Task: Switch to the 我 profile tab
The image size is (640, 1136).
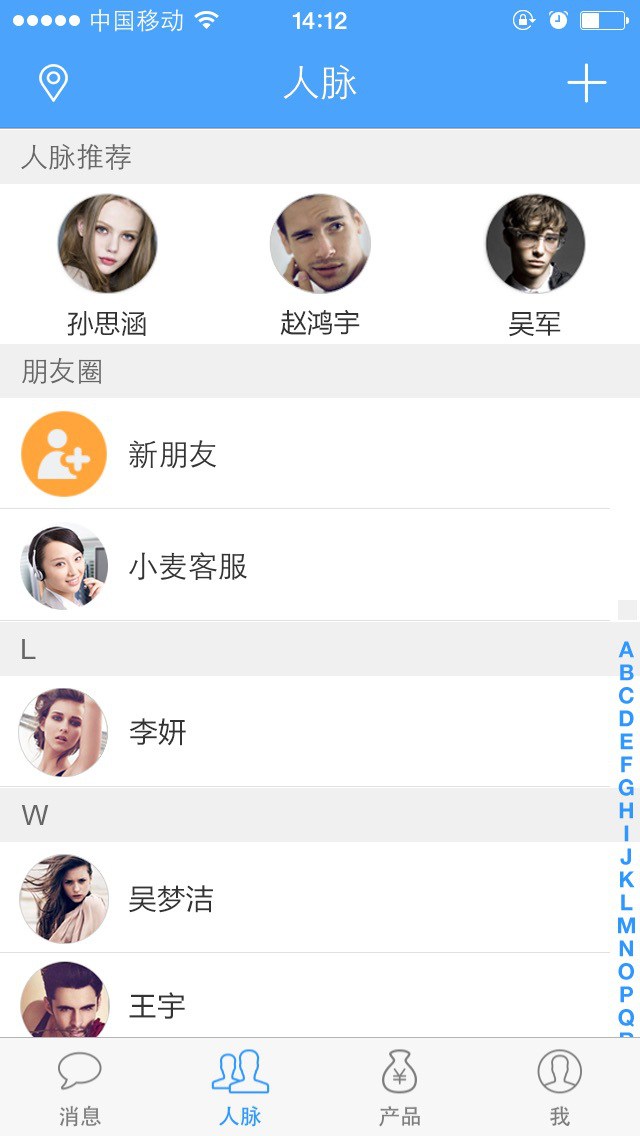Action: (x=560, y=1088)
